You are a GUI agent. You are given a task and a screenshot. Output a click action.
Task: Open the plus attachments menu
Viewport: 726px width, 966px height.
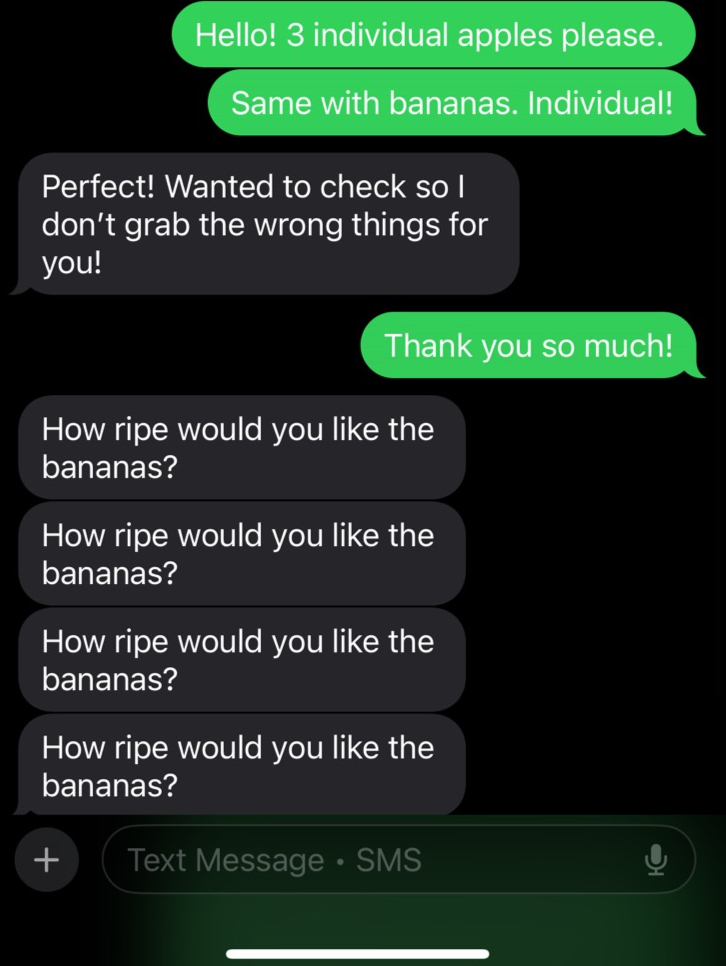coord(45,859)
